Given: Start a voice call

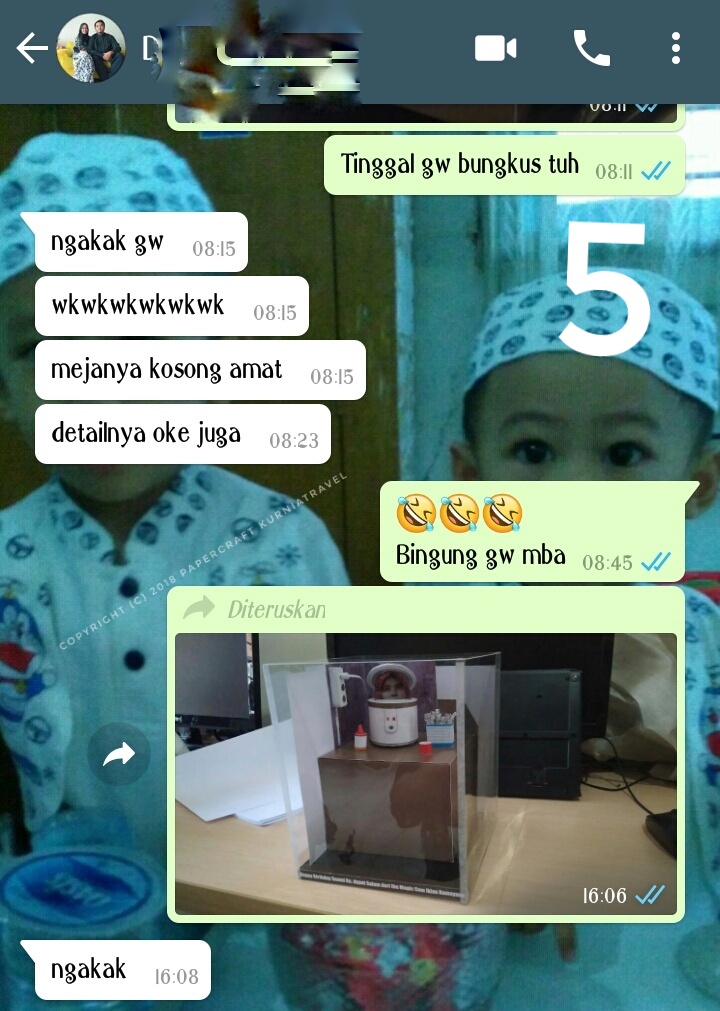Looking at the screenshot, I should 591,48.
